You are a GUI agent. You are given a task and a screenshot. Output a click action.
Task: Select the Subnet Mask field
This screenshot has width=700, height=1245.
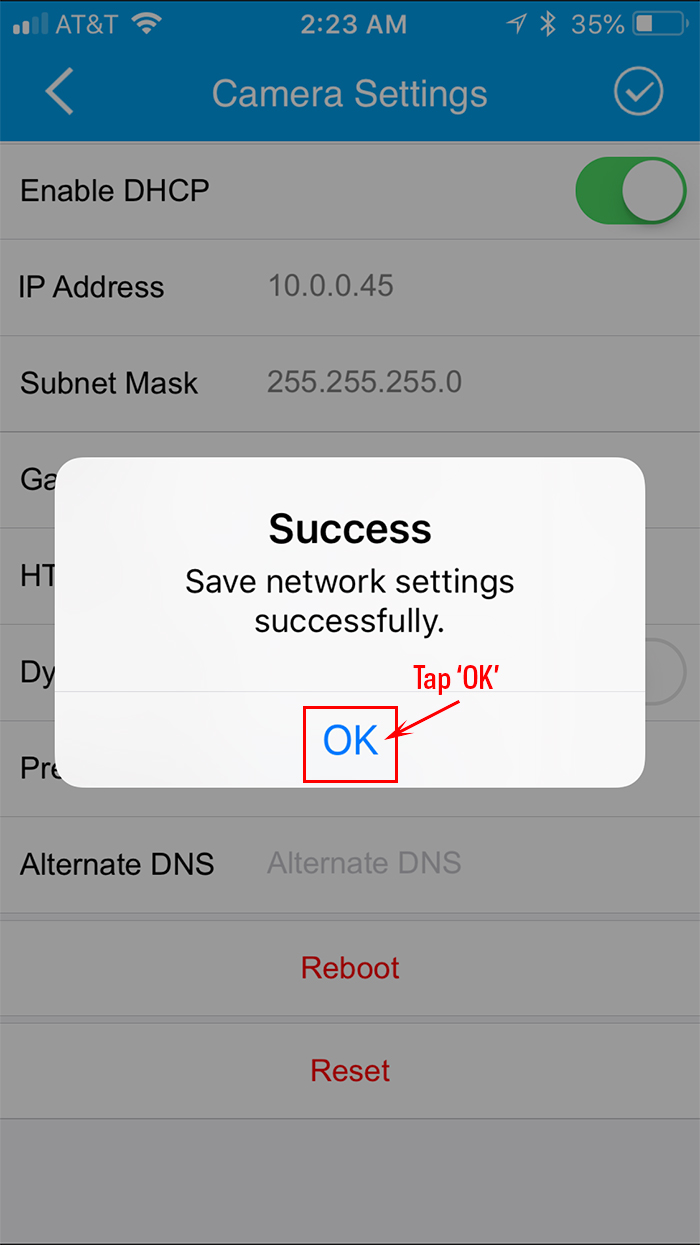[350, 383]
